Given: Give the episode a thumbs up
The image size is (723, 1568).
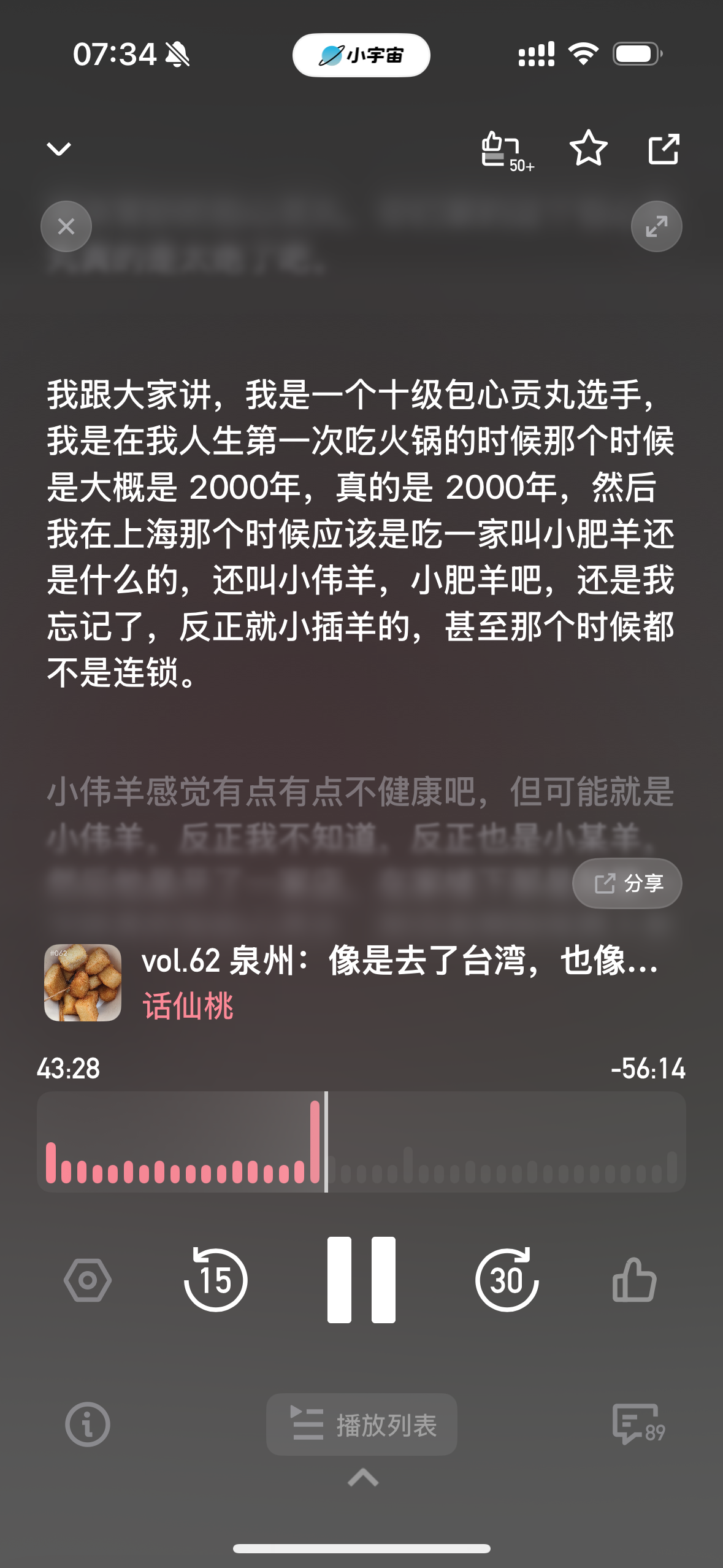Looking at the screenshot, I should tap(634, 1280).
